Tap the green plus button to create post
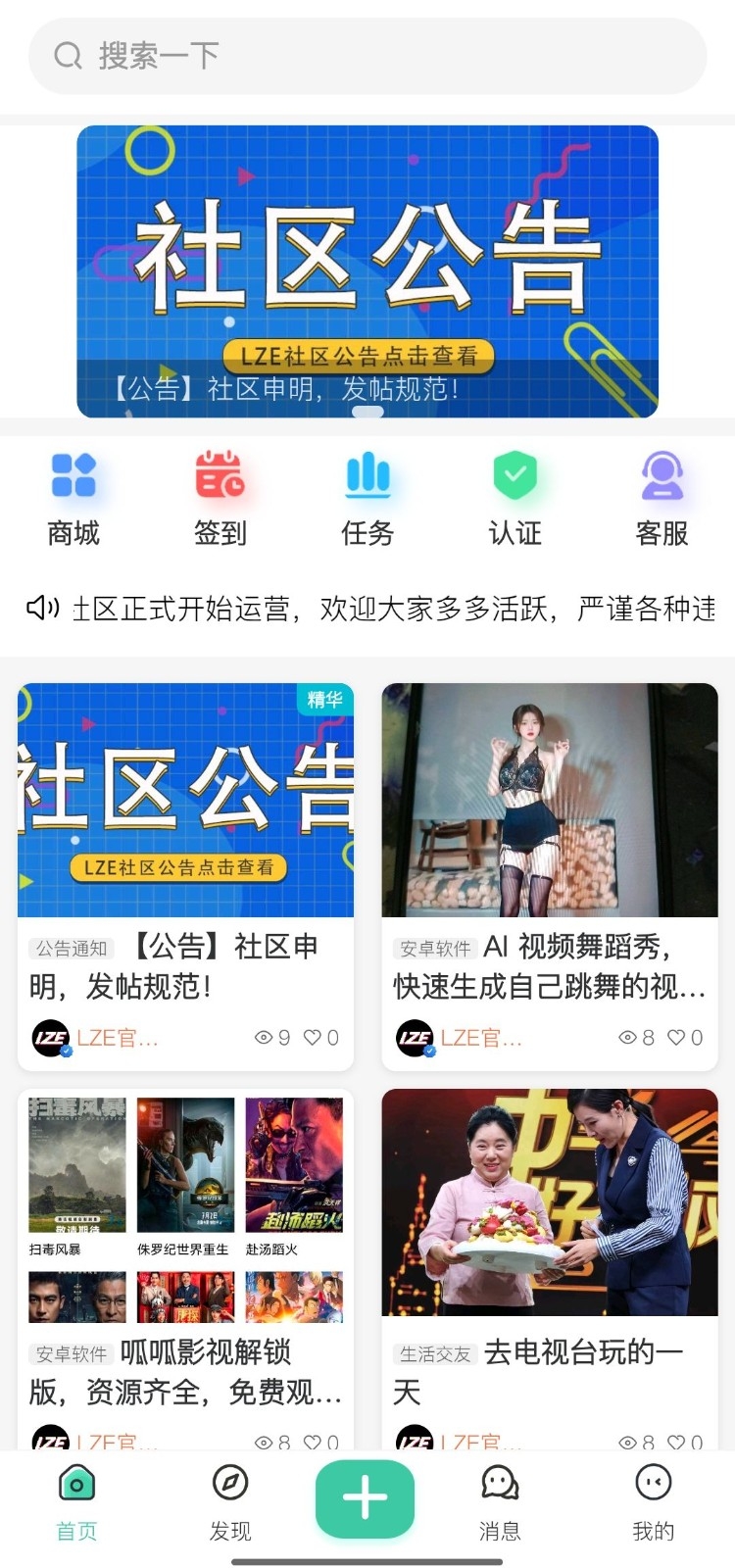 (x=365, y=1497)
